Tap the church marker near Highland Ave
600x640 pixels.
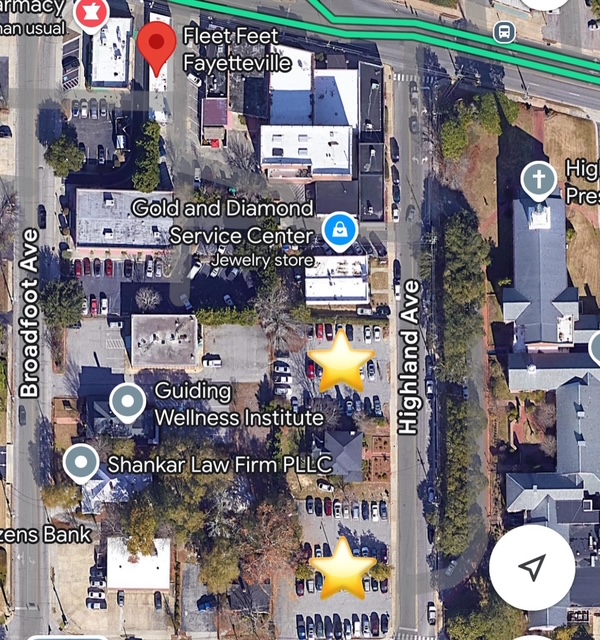[x=538, y=181]
